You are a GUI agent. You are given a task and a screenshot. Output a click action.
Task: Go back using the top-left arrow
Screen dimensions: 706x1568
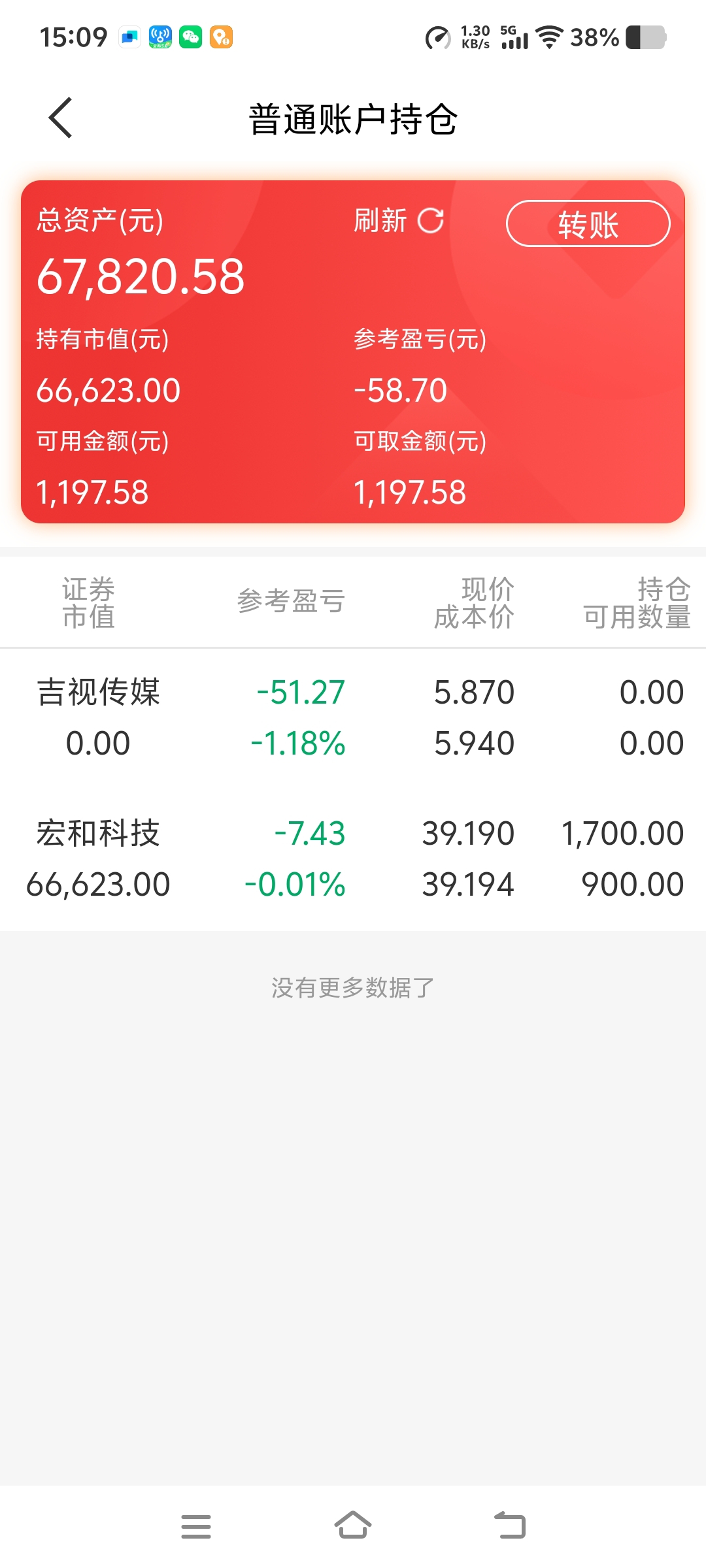(x=60, y=118)
